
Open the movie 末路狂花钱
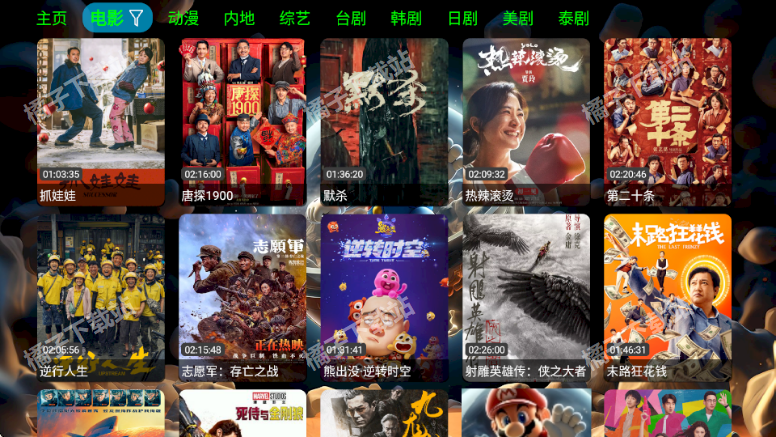point(667,296)
